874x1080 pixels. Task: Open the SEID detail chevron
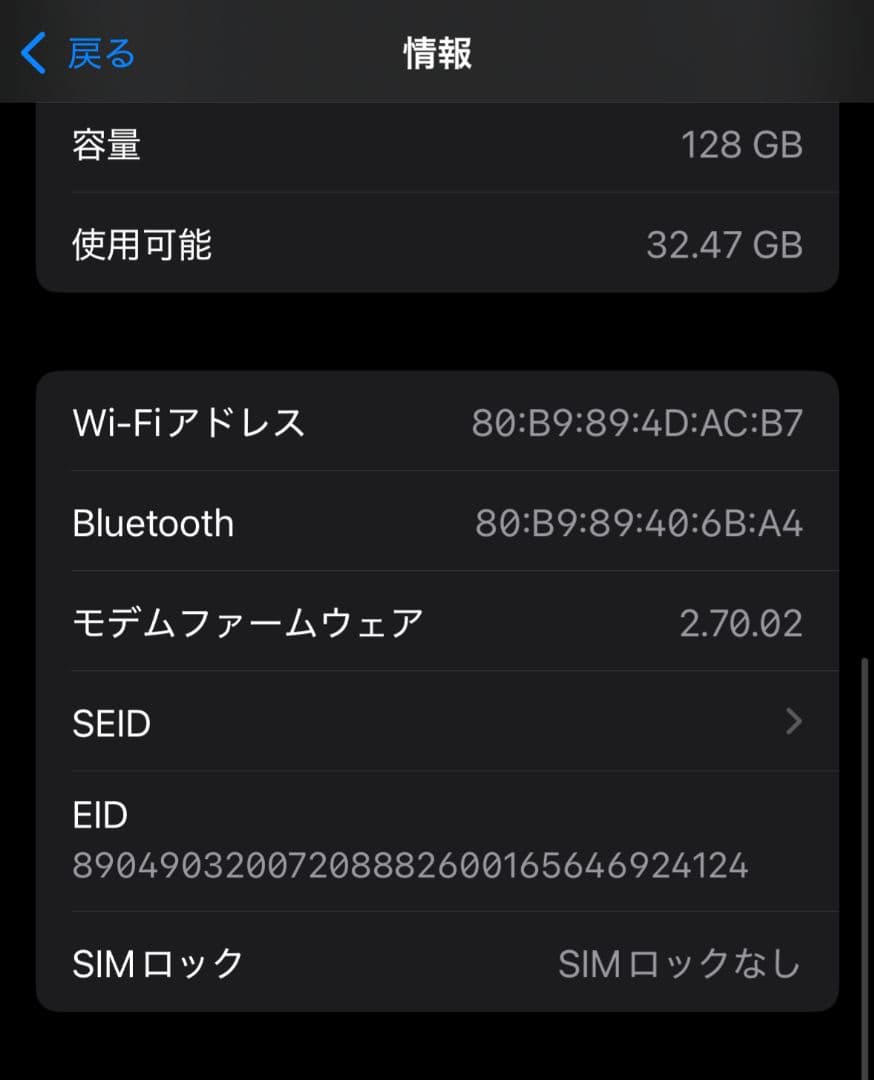[x=793, y=722]
